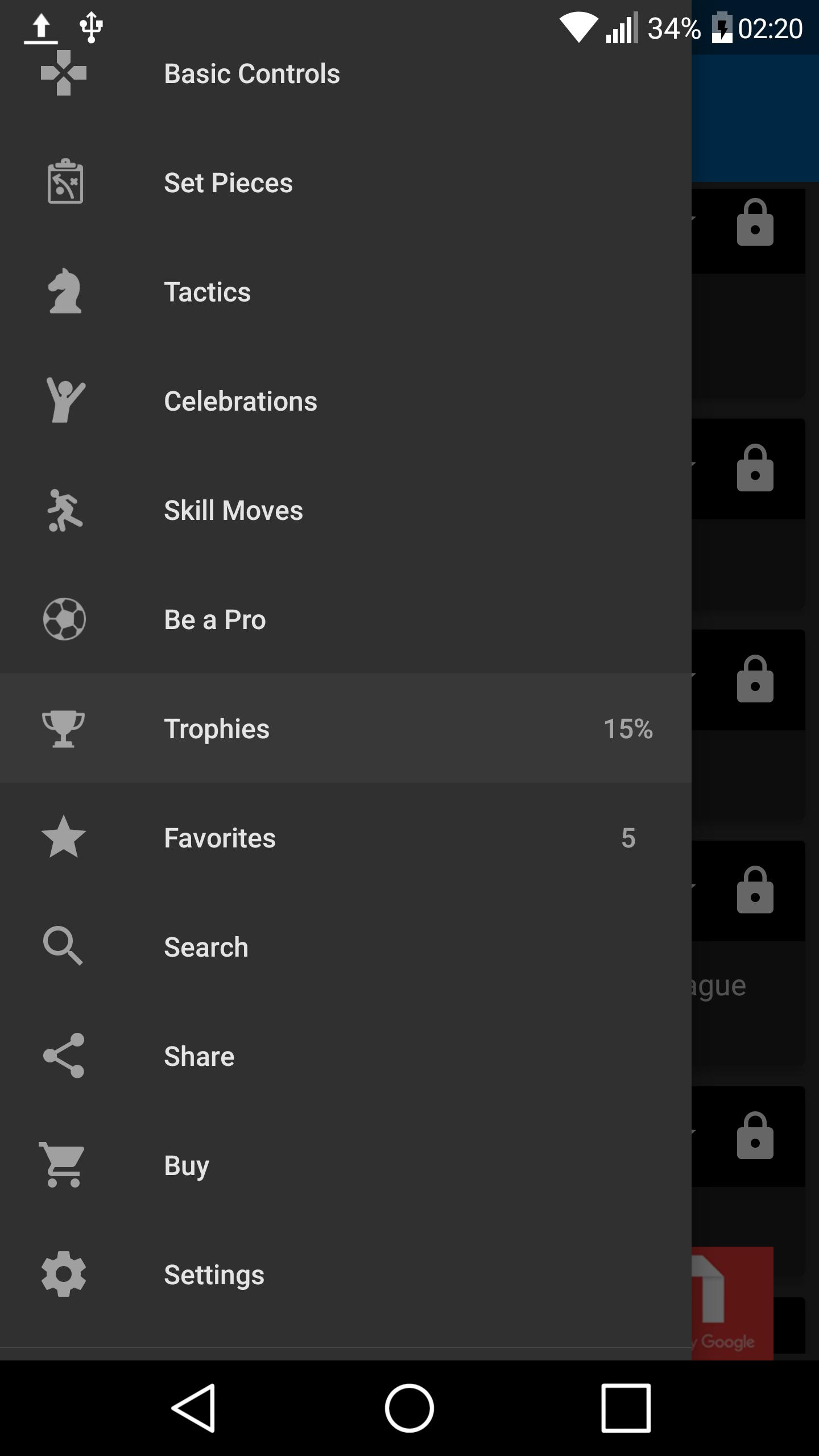Select Celebrations from the drawer

tap(241, 402)
